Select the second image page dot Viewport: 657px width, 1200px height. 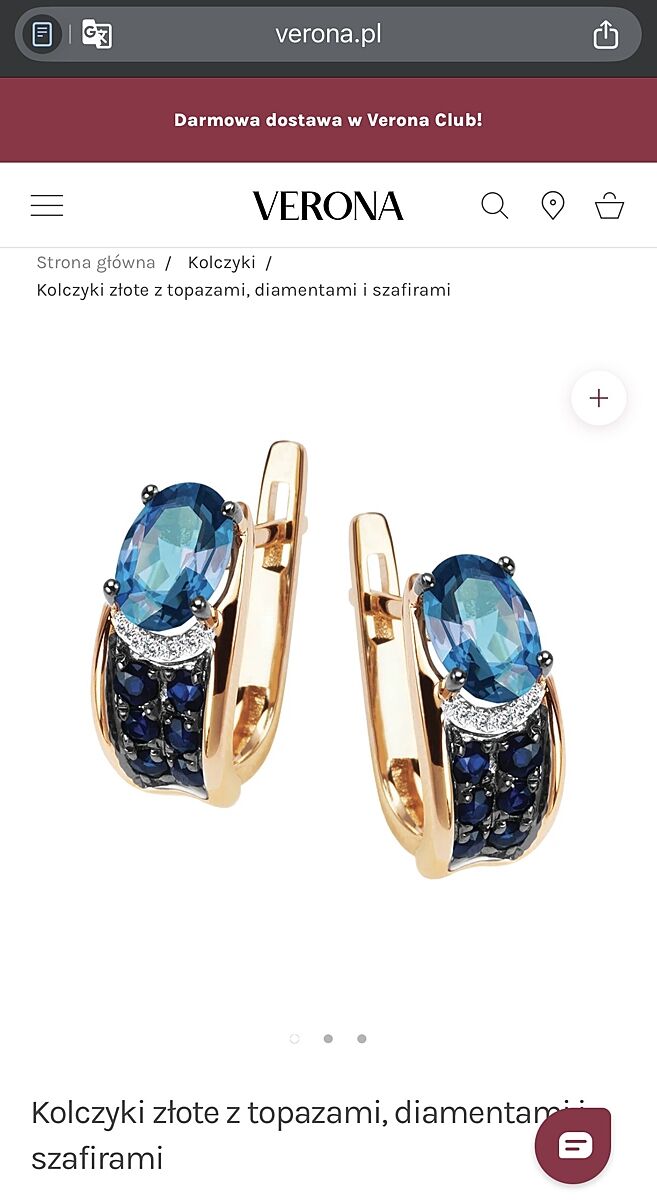click(328, 1039)
